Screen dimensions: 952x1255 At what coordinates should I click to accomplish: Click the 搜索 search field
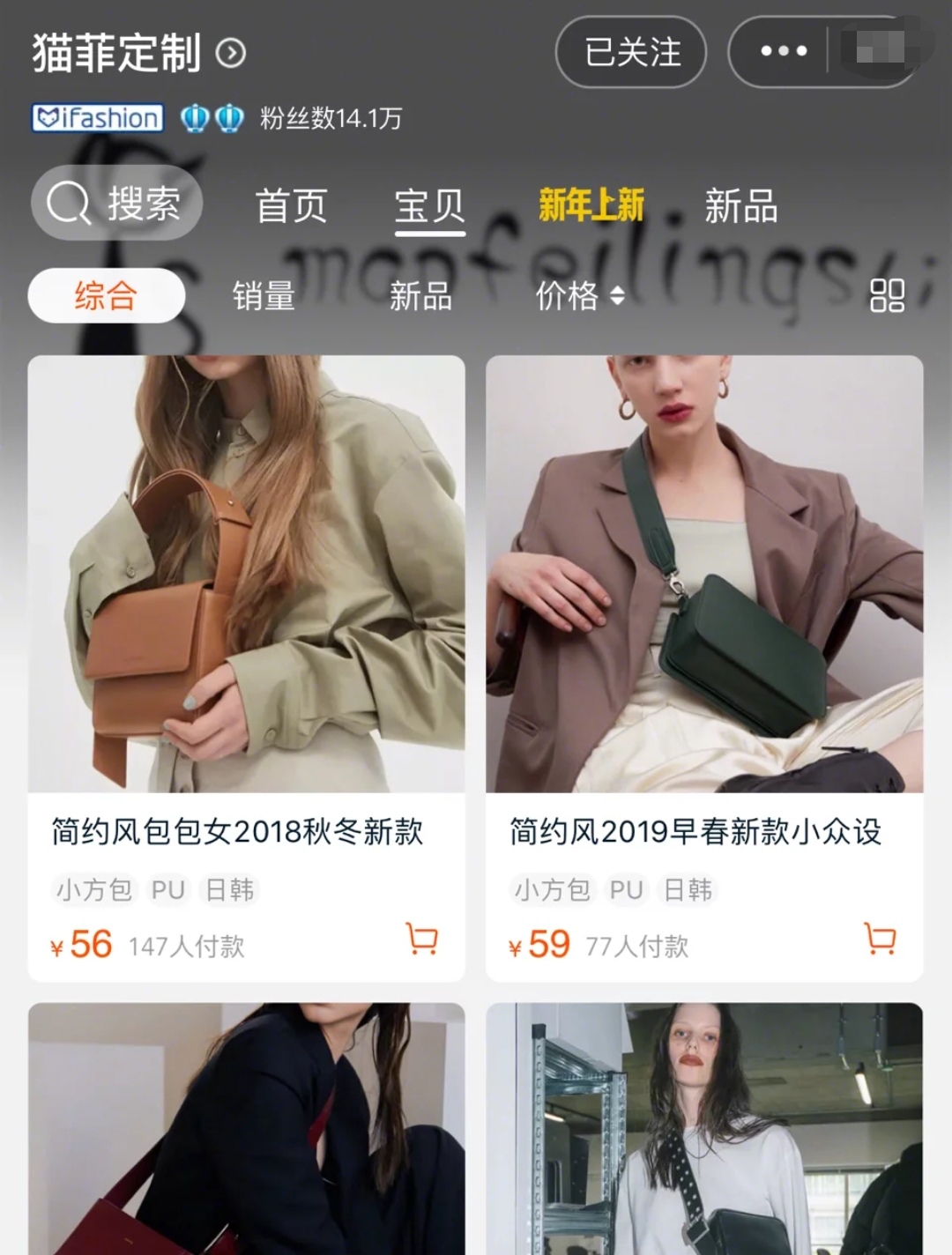pos(141,203)
